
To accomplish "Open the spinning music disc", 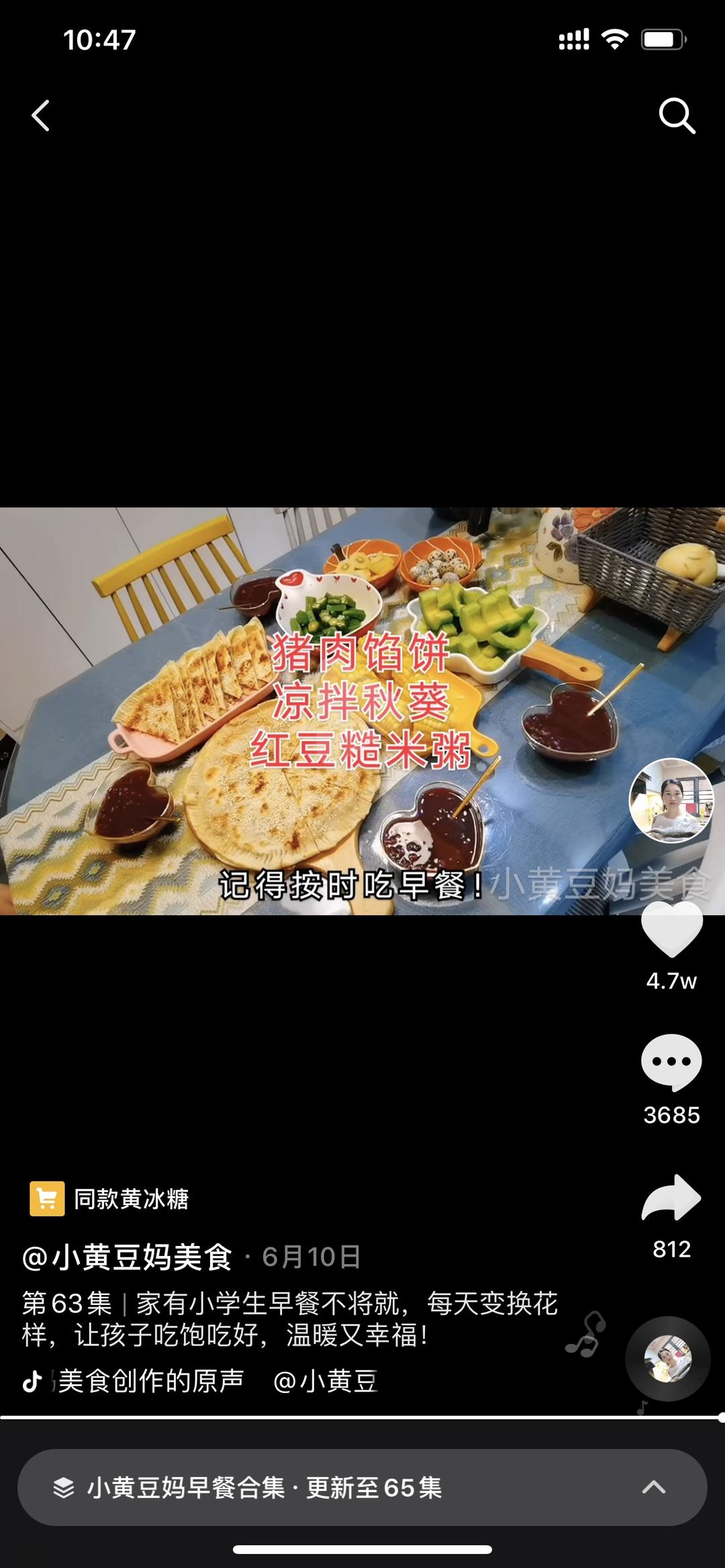I will [667, 1359].
